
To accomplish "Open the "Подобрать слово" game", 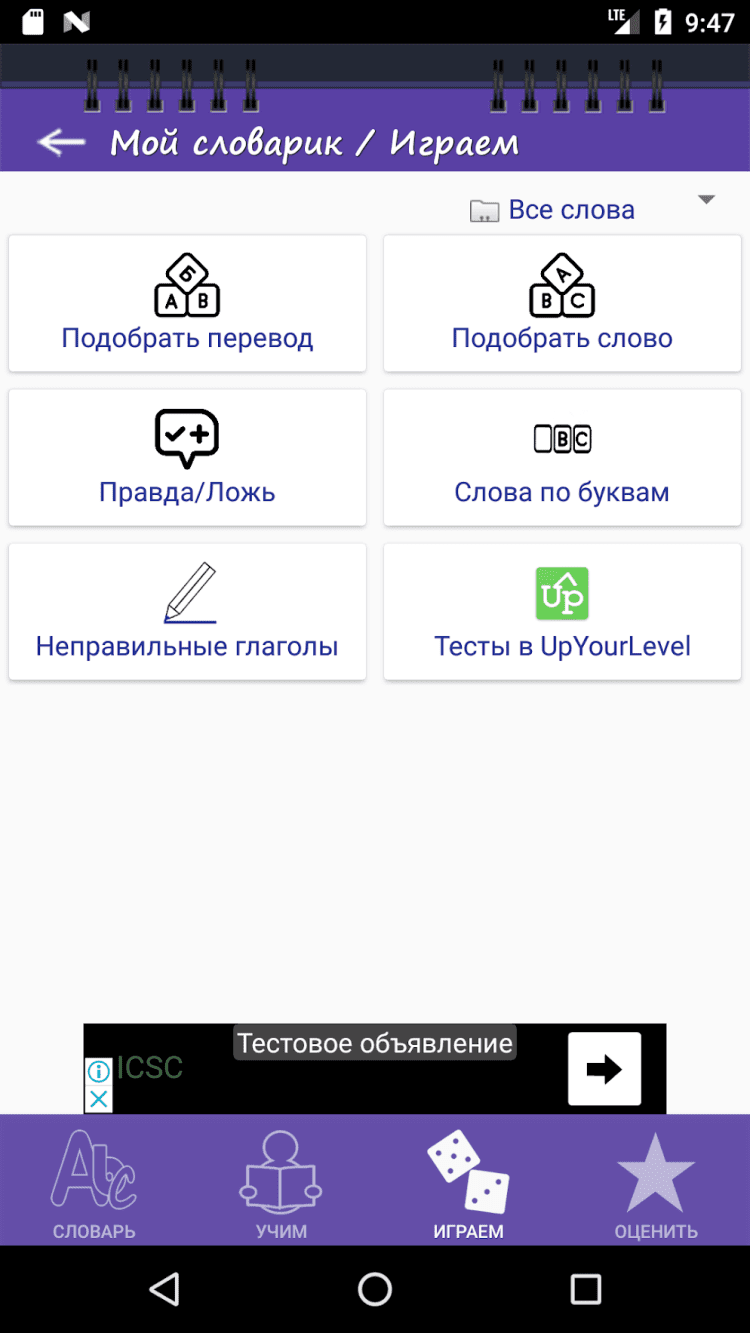I will [562, 303].
